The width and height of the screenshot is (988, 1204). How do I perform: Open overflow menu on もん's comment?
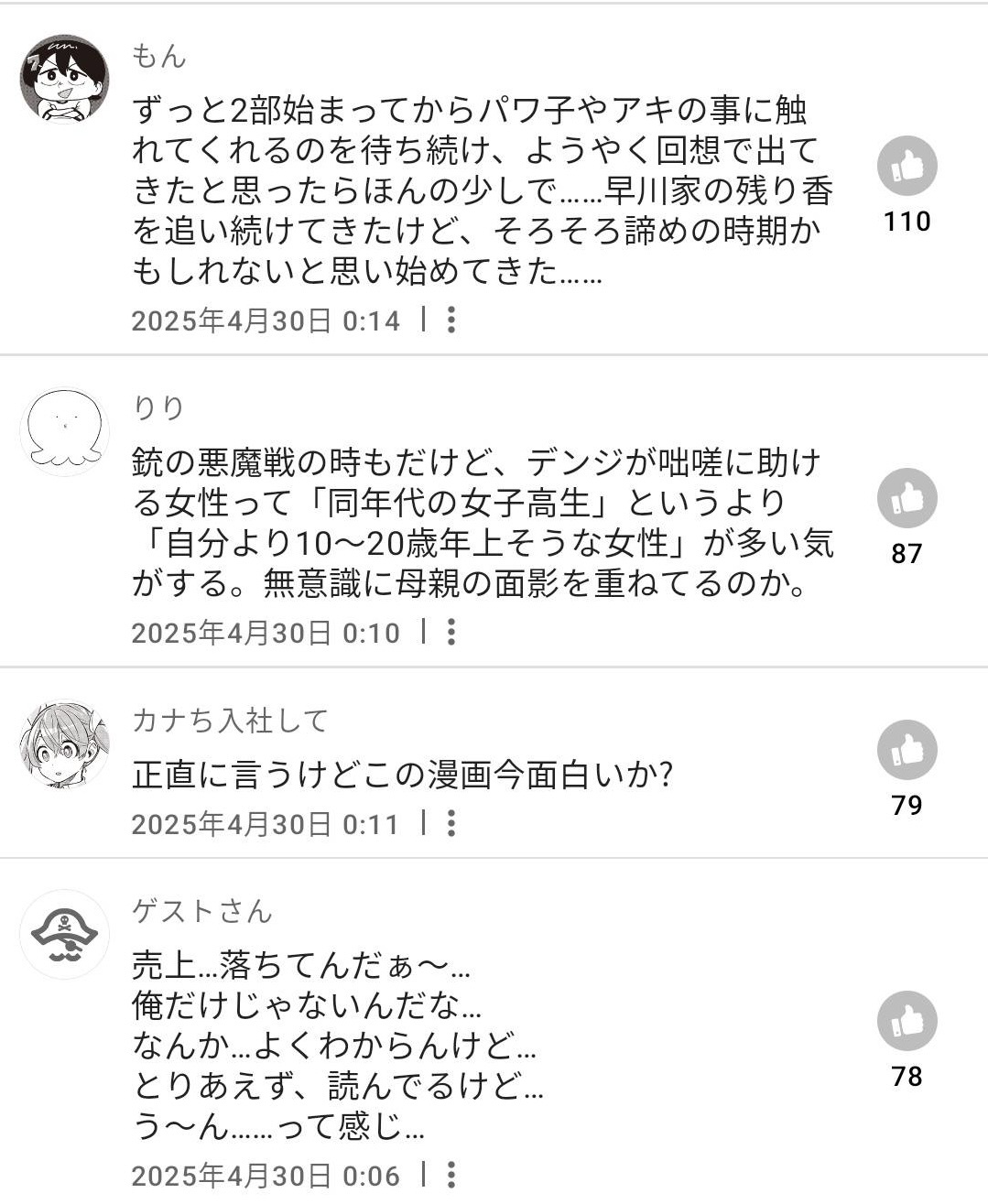(x=451, y=320)
